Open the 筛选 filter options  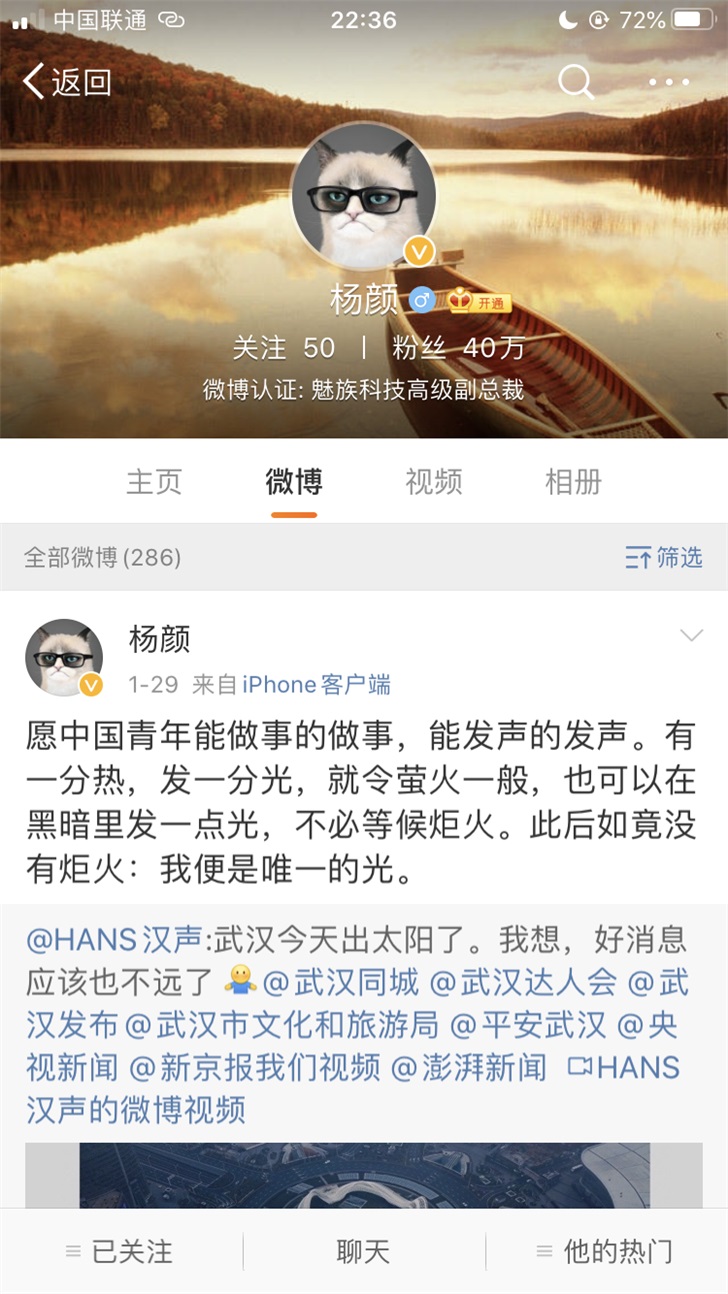pyautogui.click(x=664, y=557)
